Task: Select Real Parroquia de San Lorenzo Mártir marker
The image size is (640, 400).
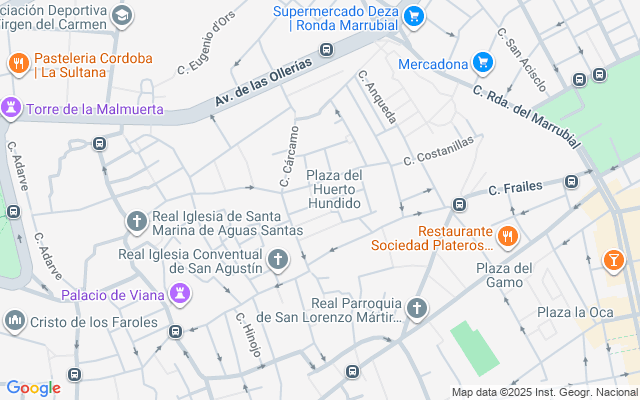Action: click(416, 309)
